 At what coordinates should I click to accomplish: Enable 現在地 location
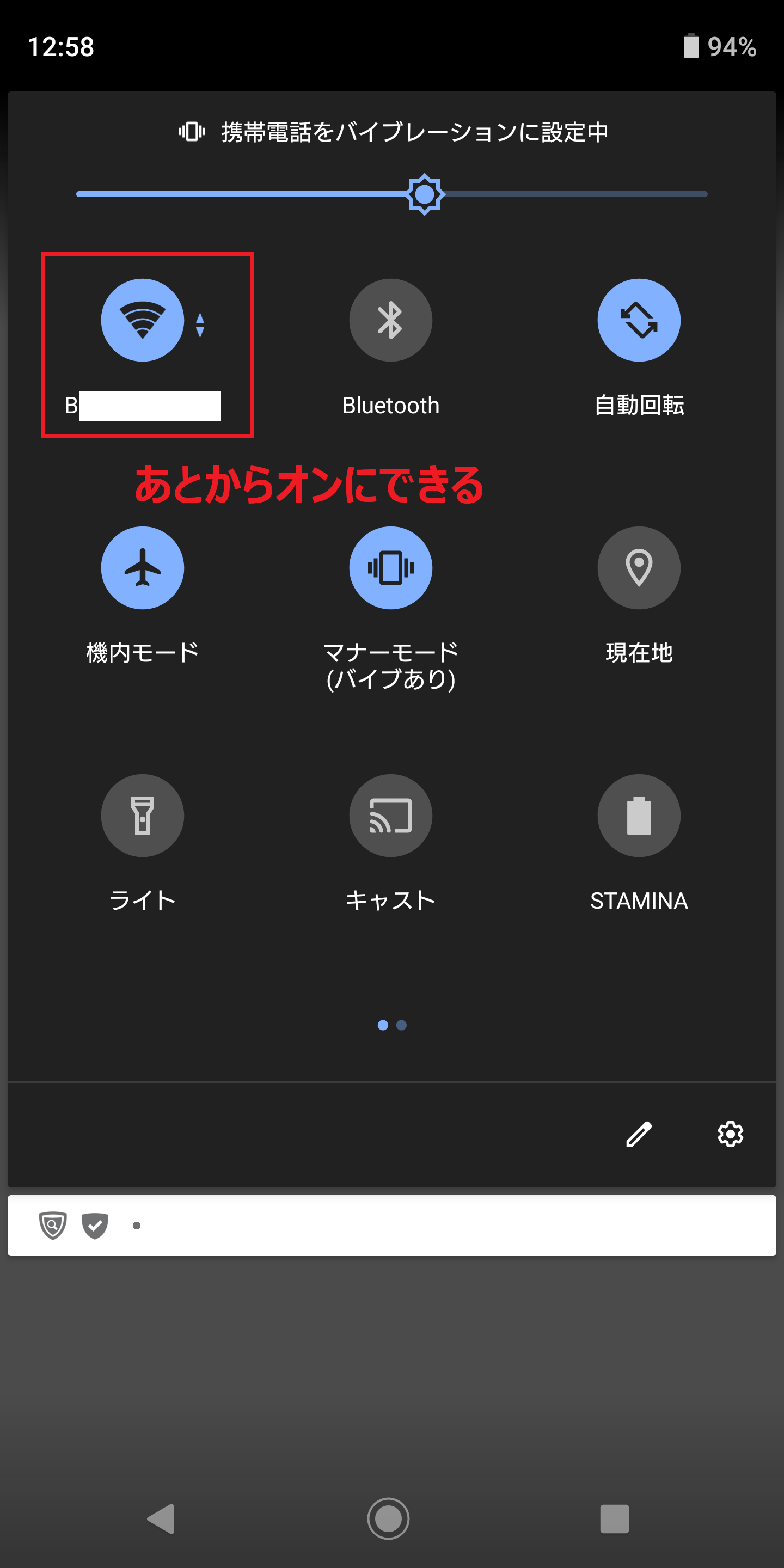click(x=639, y=568)
